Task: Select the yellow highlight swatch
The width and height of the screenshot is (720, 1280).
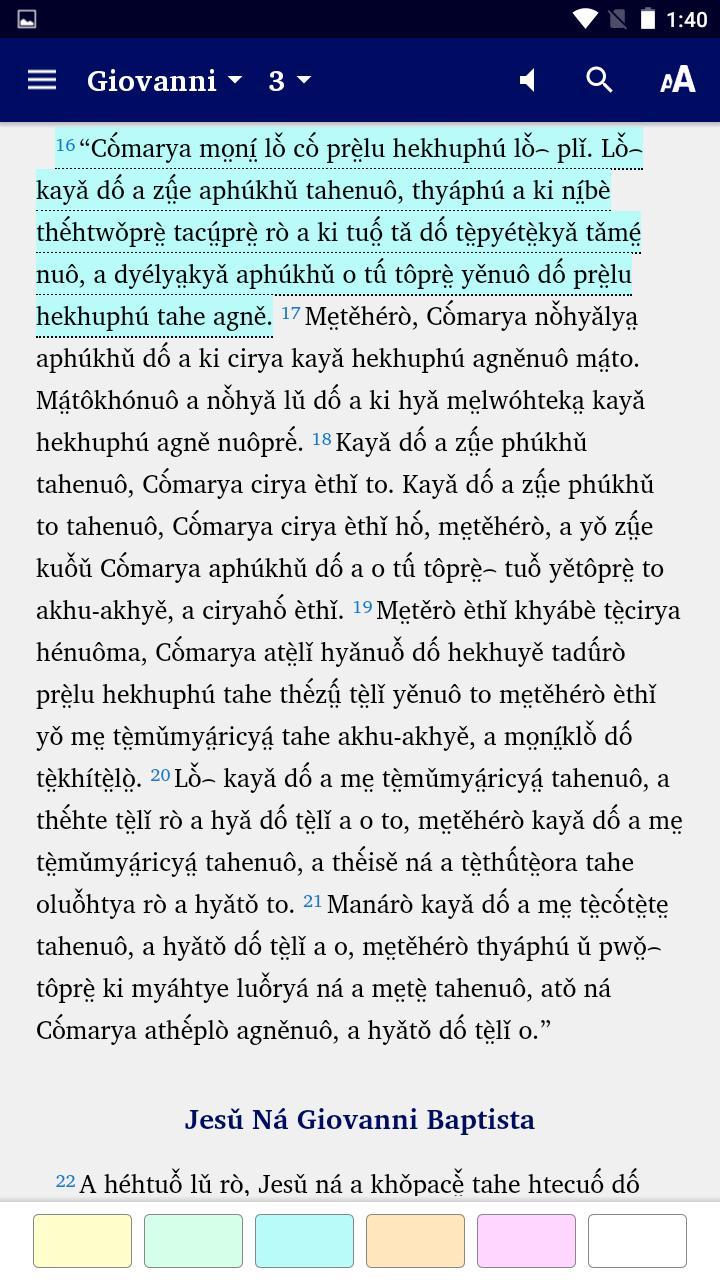Action: pyautogui.click(x=82, y=1240)
